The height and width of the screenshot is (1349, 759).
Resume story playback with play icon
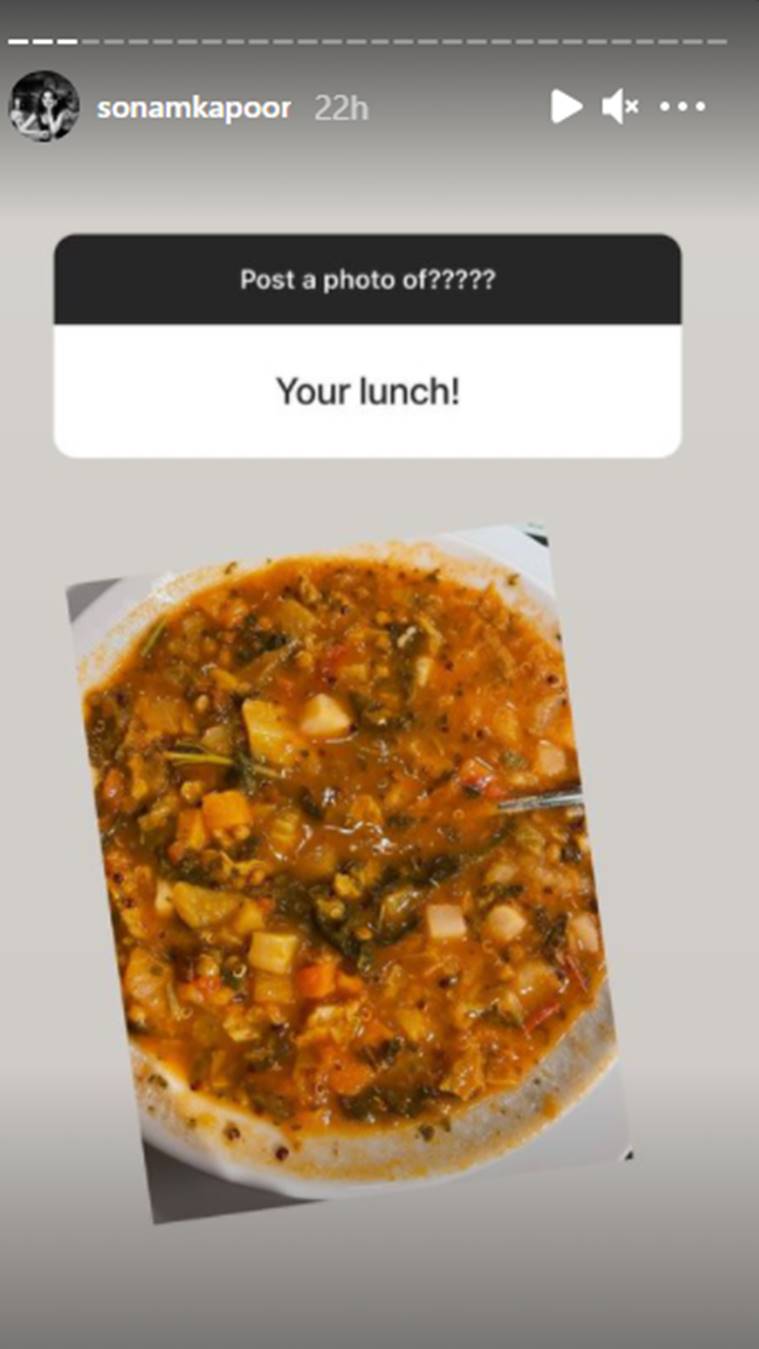pyautogui.click(x=566, y=106)
